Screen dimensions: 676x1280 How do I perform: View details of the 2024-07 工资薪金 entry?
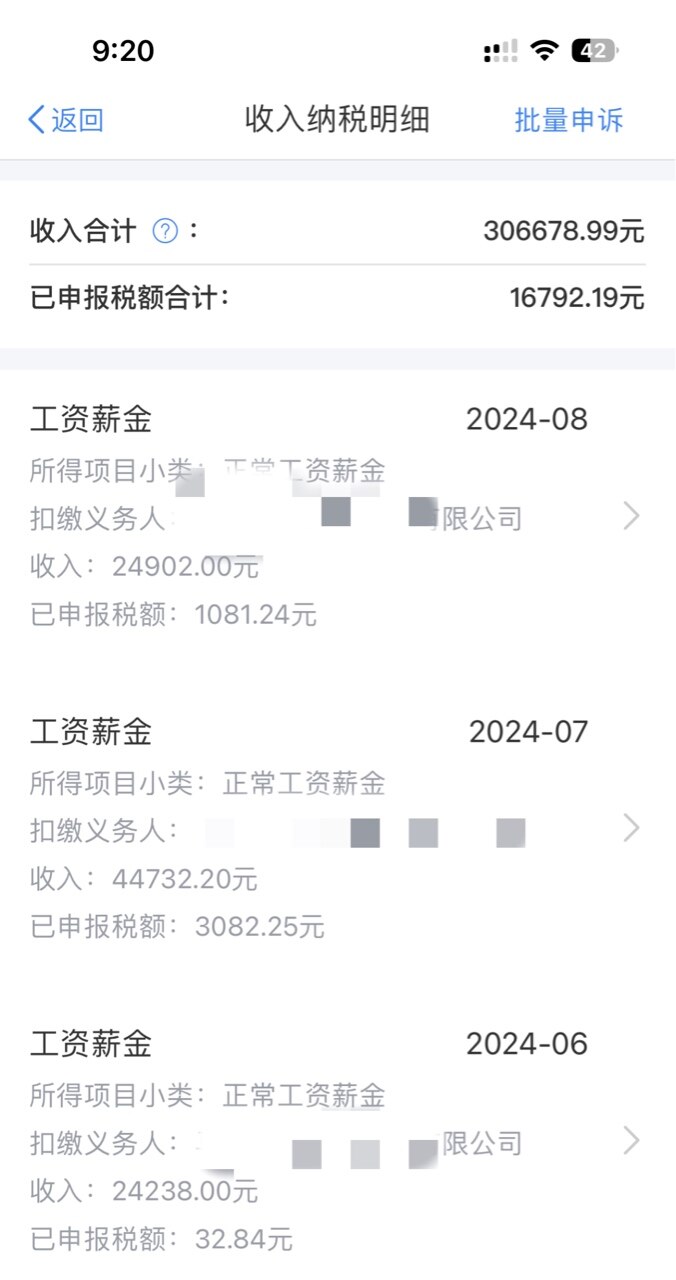pos(336,829)
